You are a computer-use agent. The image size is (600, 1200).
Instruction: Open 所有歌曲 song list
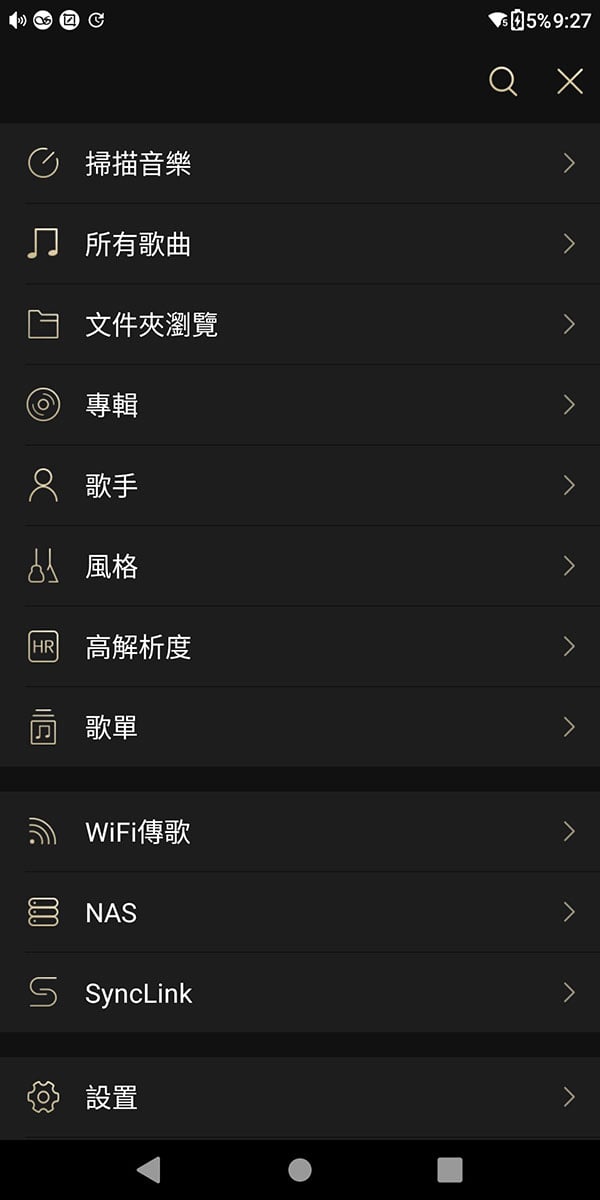pyautogui.click(x=300, y=244)
